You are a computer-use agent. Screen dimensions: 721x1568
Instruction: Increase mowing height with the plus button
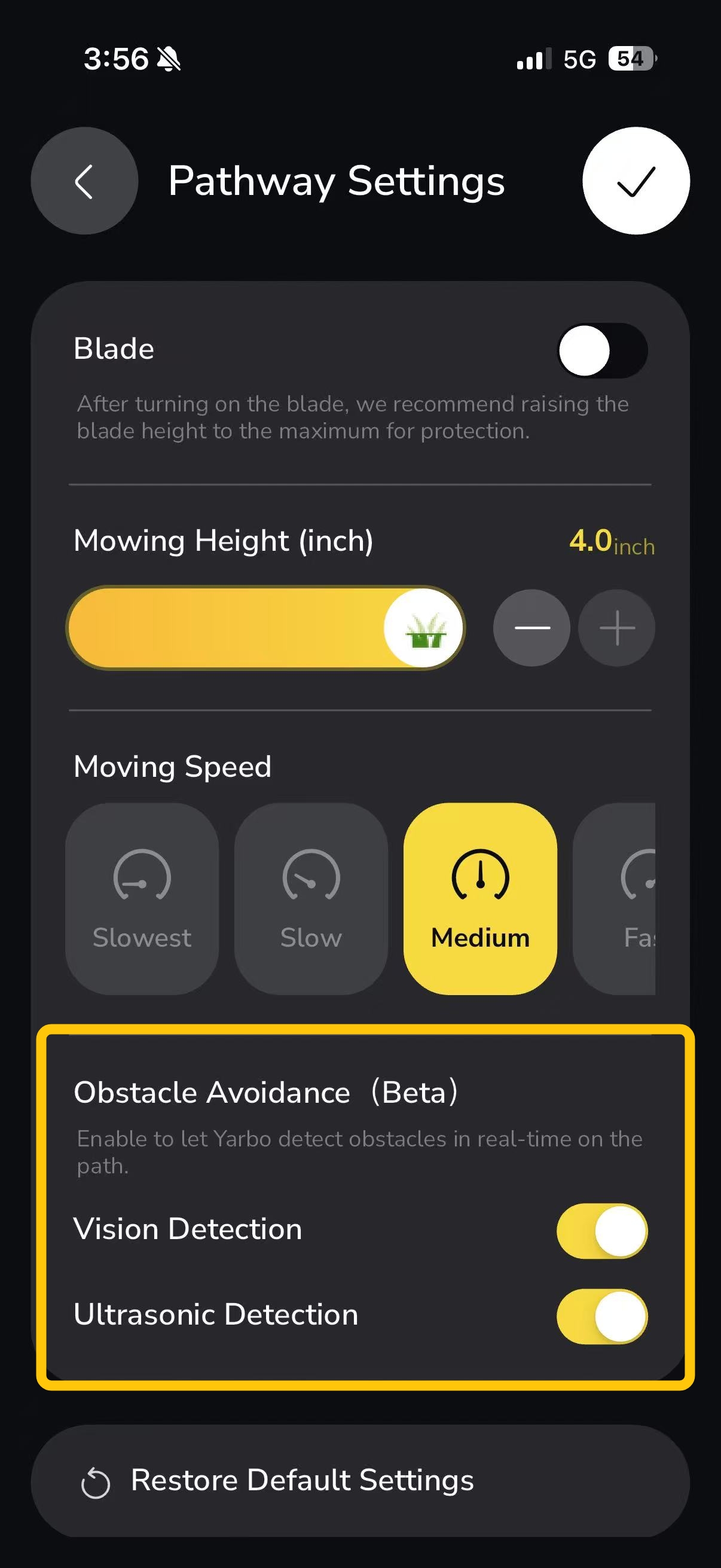point(616,627)
